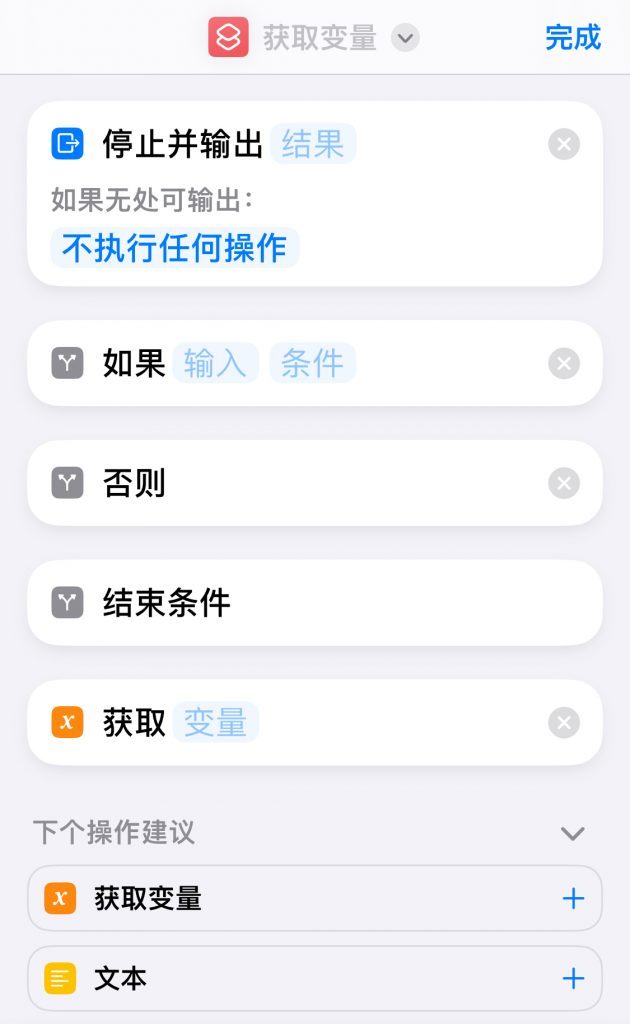Change the 不执行任何操作 option
Viewport: 630px width, 1024px height.
point(174,247)
